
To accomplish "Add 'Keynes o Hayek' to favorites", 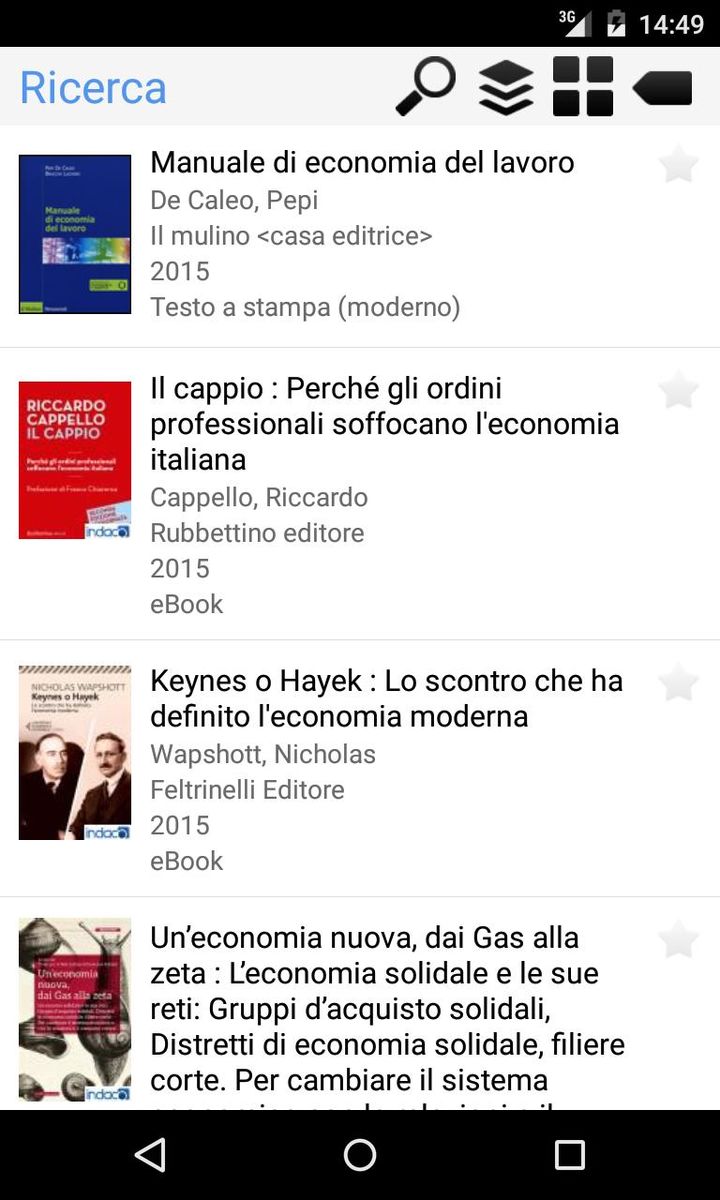I will [x=678, y=683].
